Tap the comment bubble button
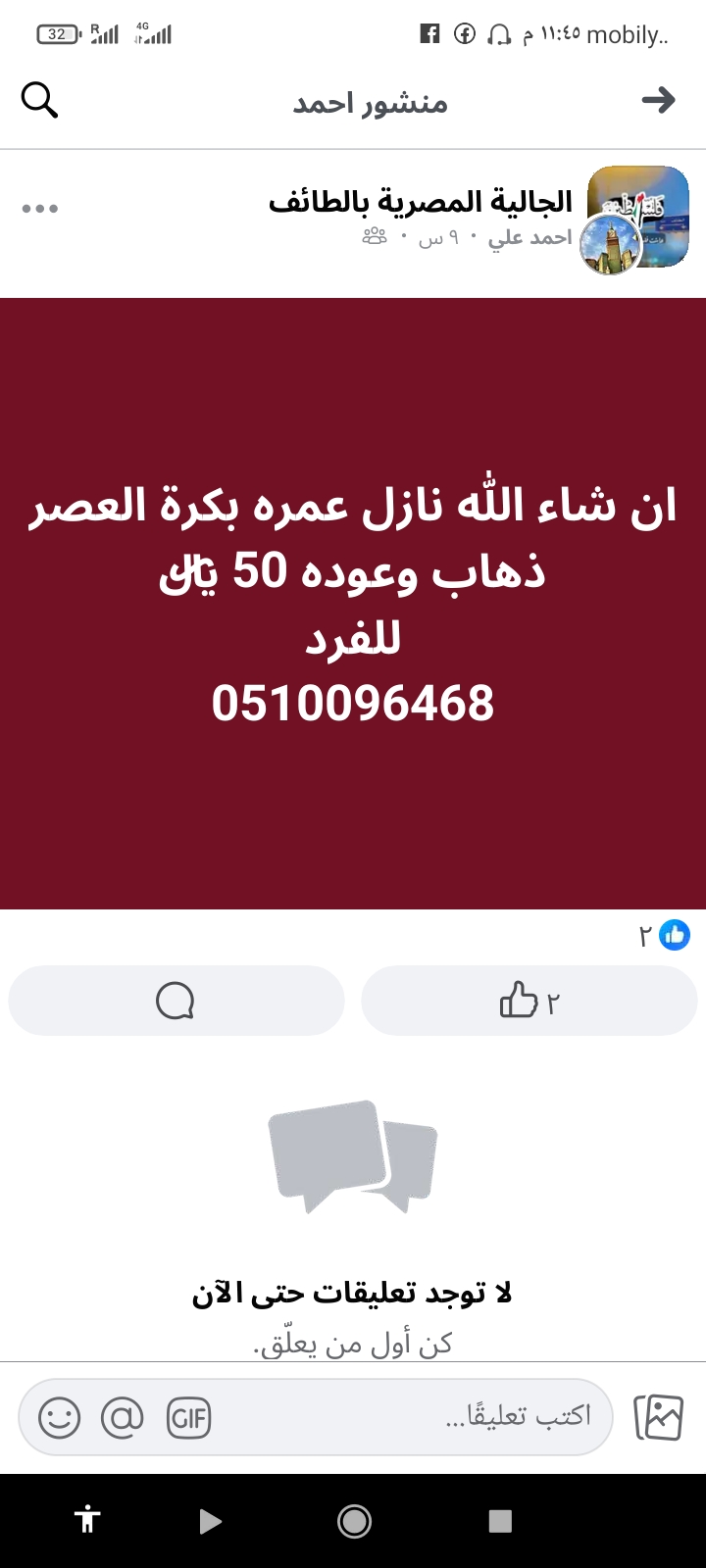 pos(176,1001)
